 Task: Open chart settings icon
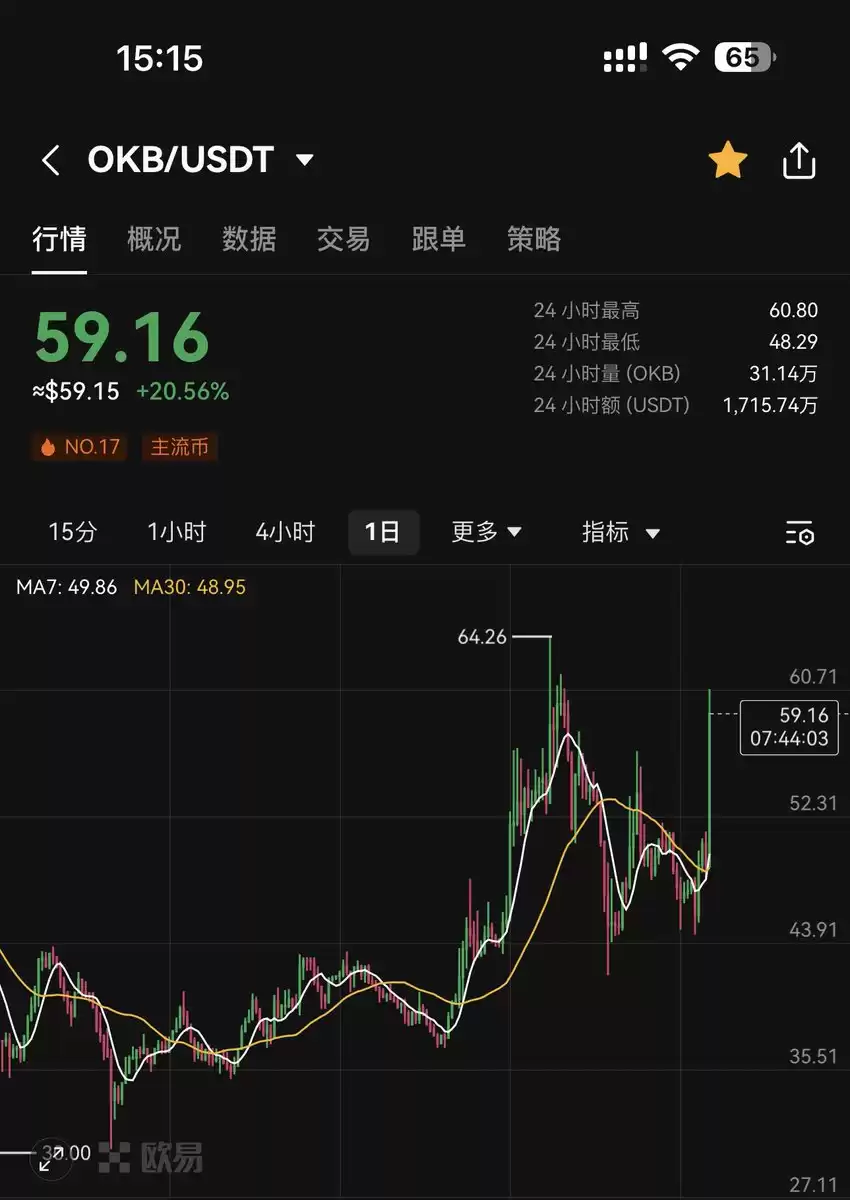point(799,533)
